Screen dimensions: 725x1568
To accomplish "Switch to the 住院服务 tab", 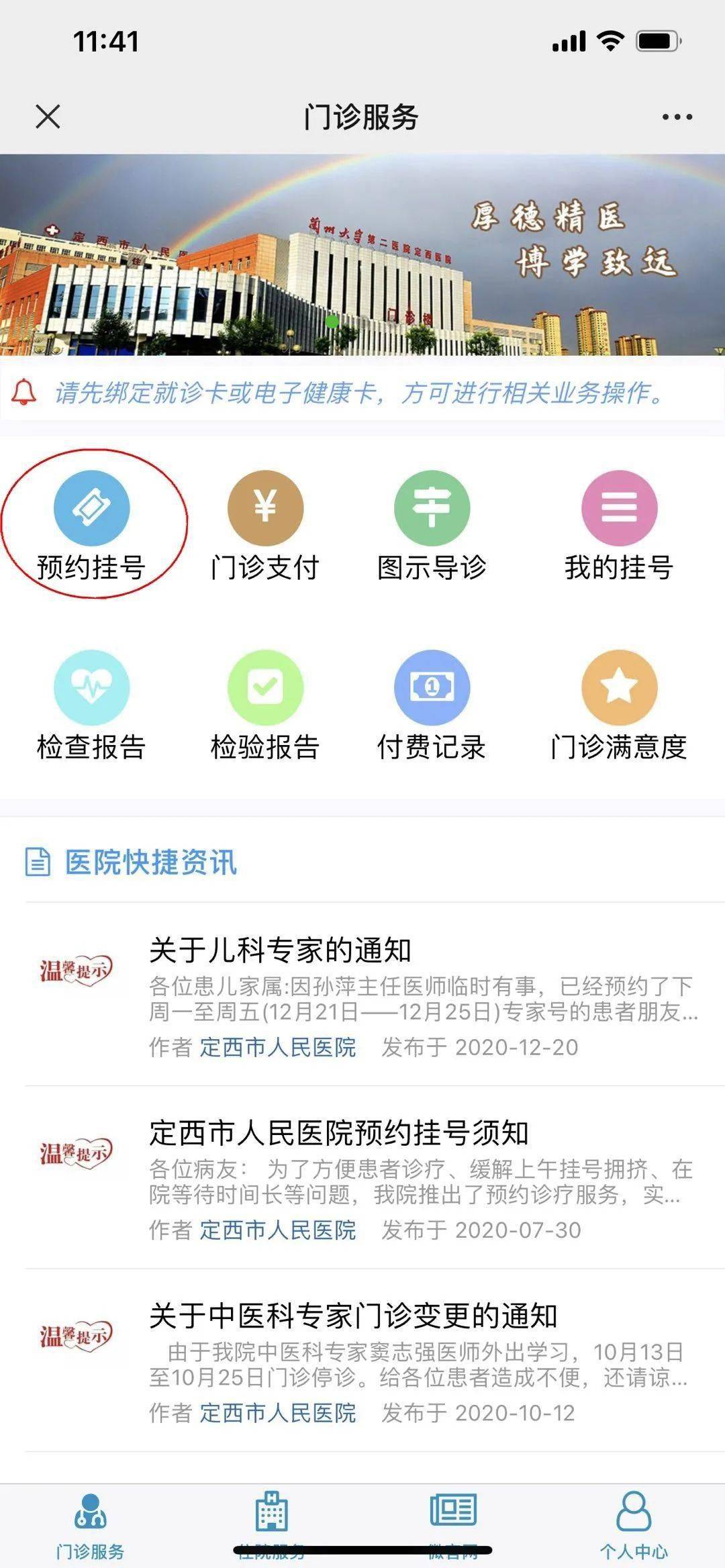I will [x=272, y=1525].
